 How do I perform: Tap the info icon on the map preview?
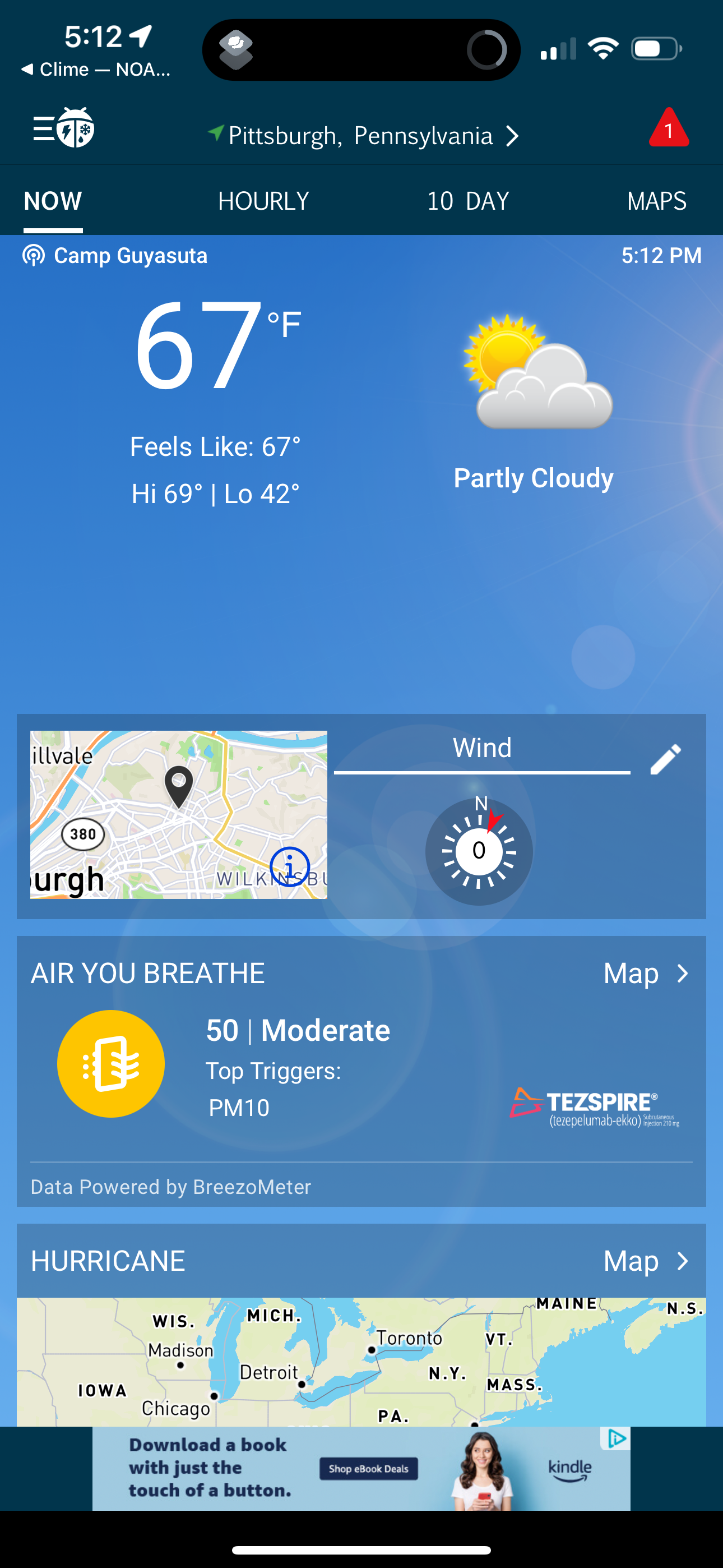click(x=291, y=867)
